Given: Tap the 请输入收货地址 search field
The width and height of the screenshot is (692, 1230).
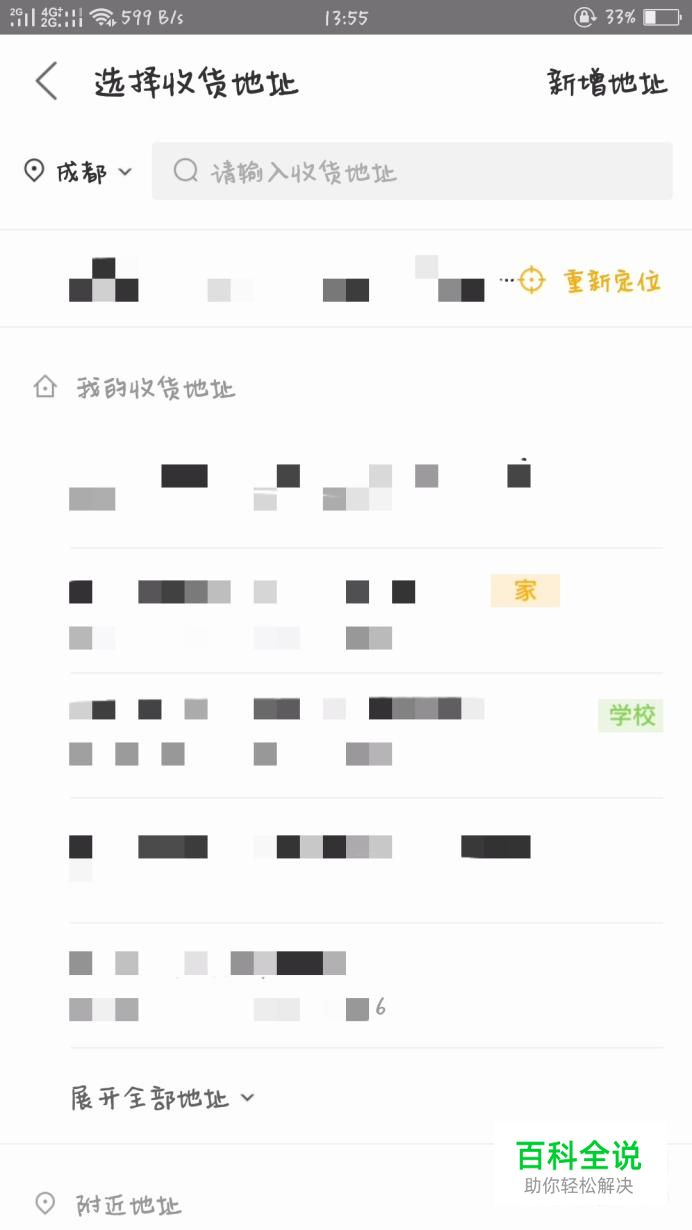Looking at the screenshot, I should [412, 171].
